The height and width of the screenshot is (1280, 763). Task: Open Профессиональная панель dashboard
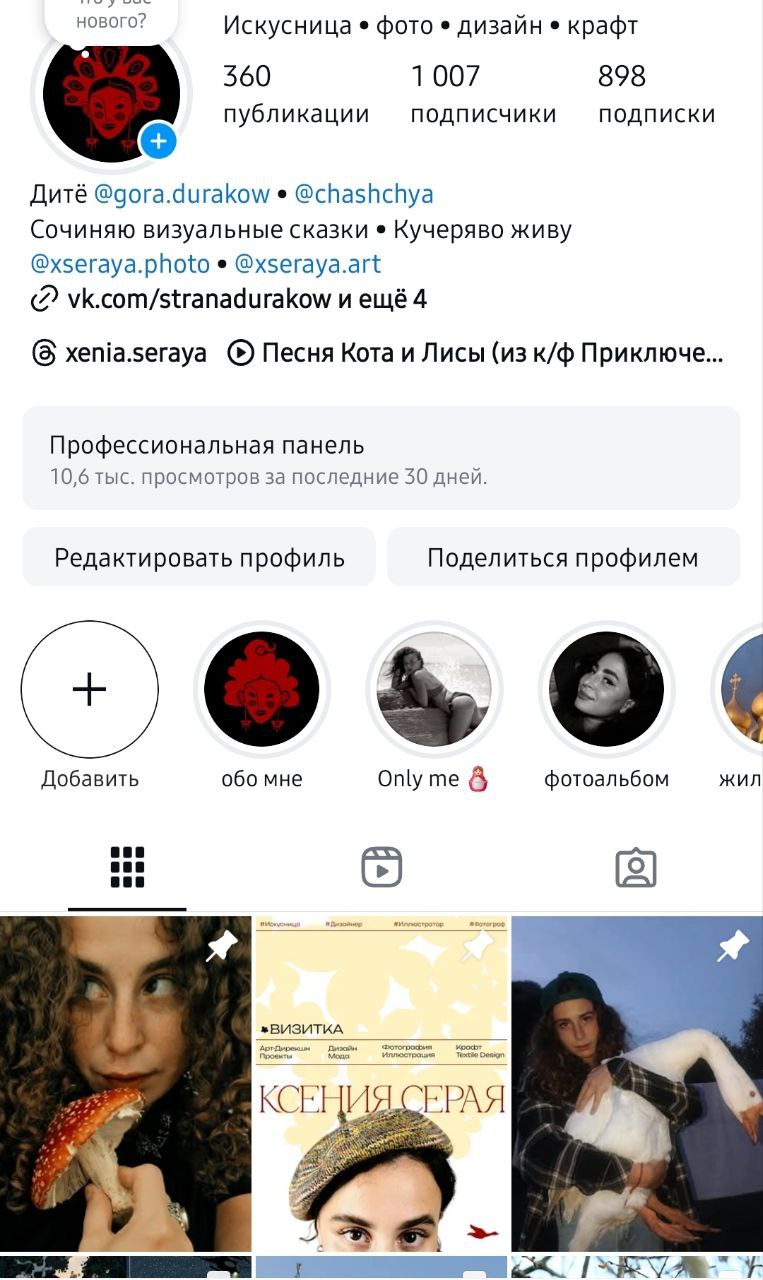click(381, 459)
